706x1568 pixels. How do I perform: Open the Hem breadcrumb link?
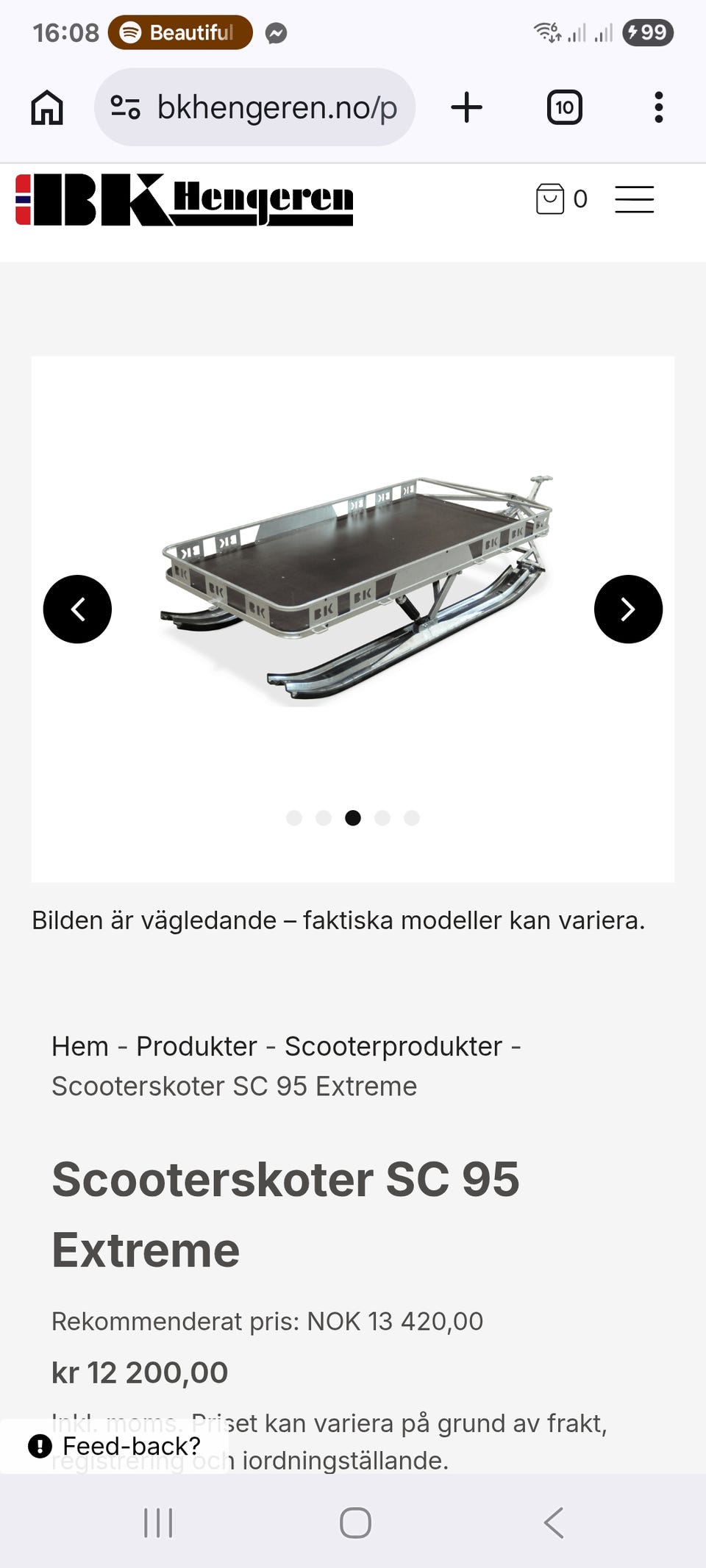(x=80, y=1045)
